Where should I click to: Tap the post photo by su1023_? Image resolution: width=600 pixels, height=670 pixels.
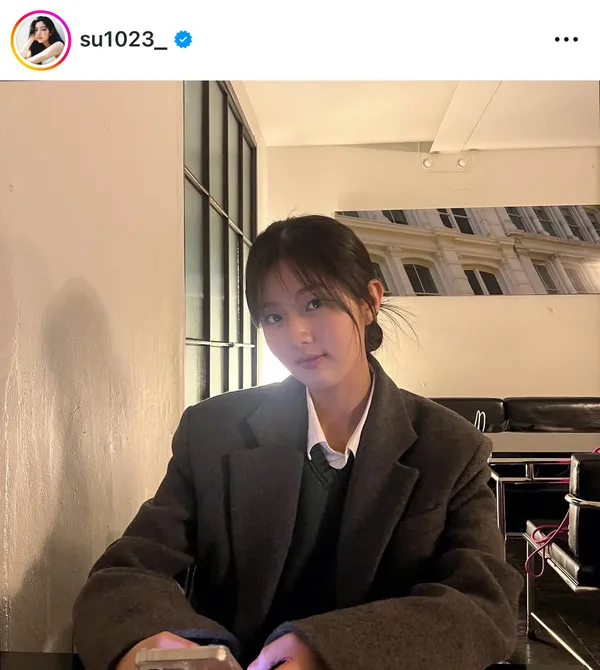300,375
